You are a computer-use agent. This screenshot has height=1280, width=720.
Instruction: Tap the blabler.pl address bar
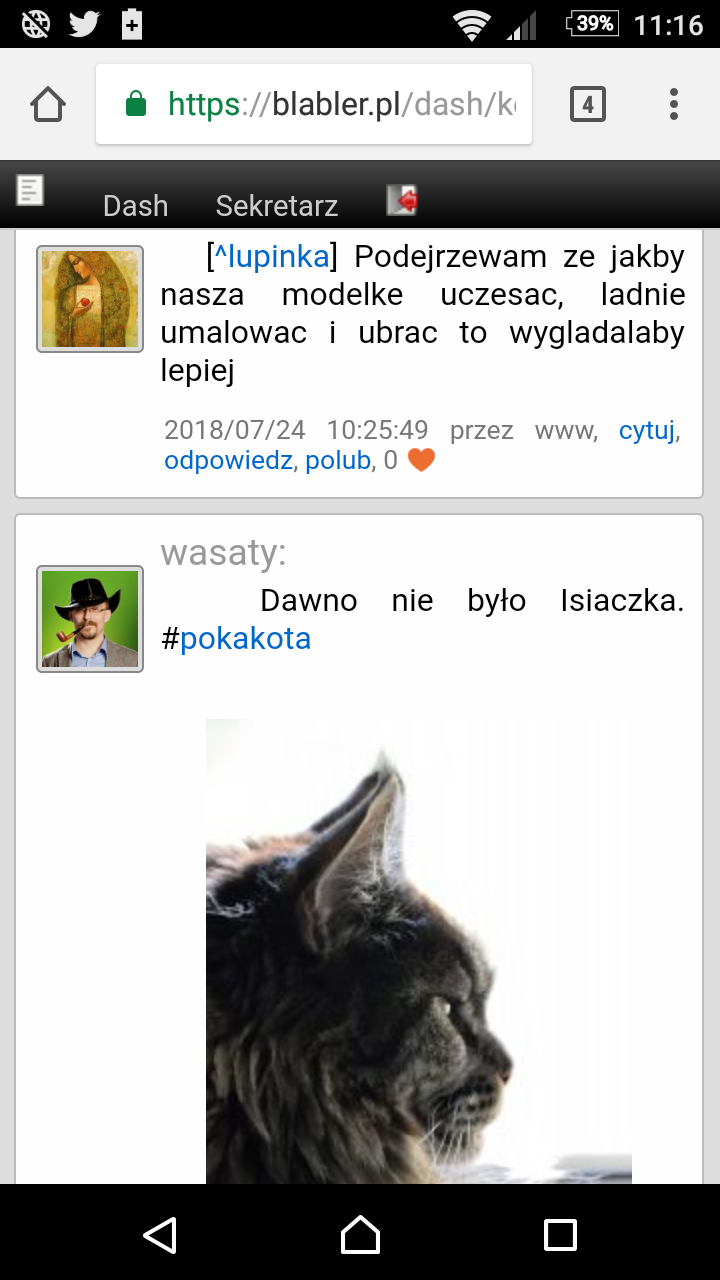(314, 104)
